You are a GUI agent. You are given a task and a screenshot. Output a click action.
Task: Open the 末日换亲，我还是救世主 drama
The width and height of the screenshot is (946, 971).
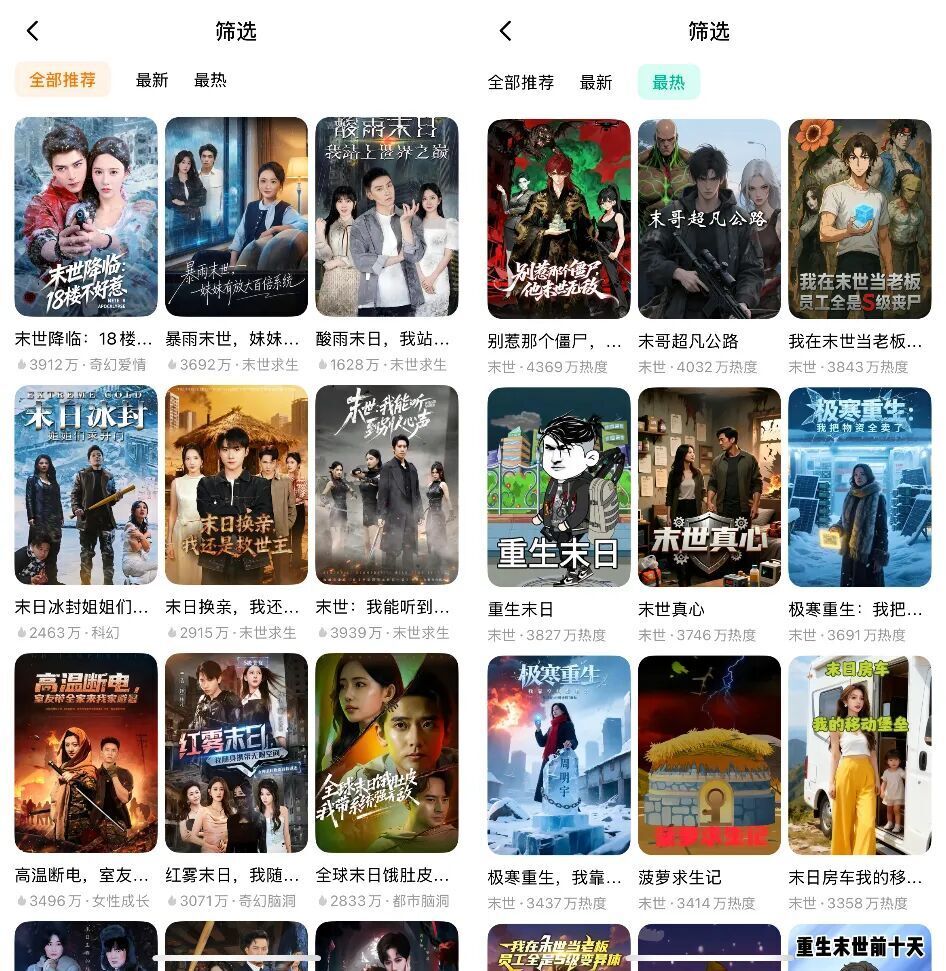(236, 485)
